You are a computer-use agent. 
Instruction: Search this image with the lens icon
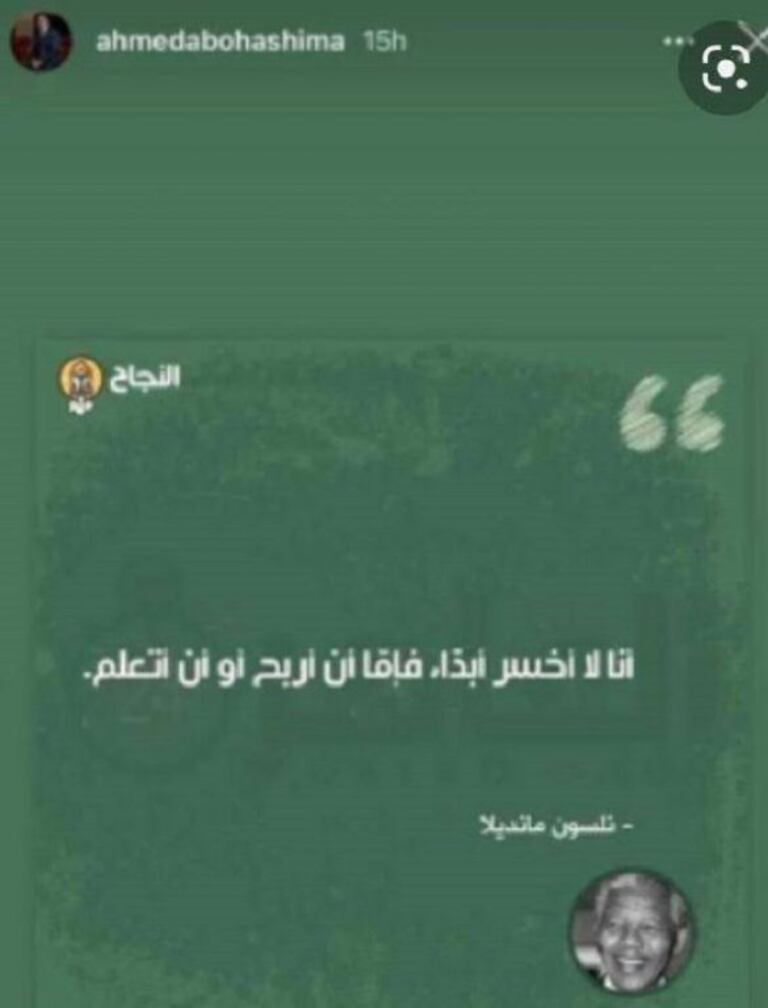pyautogui.click(x=725, y=69)
